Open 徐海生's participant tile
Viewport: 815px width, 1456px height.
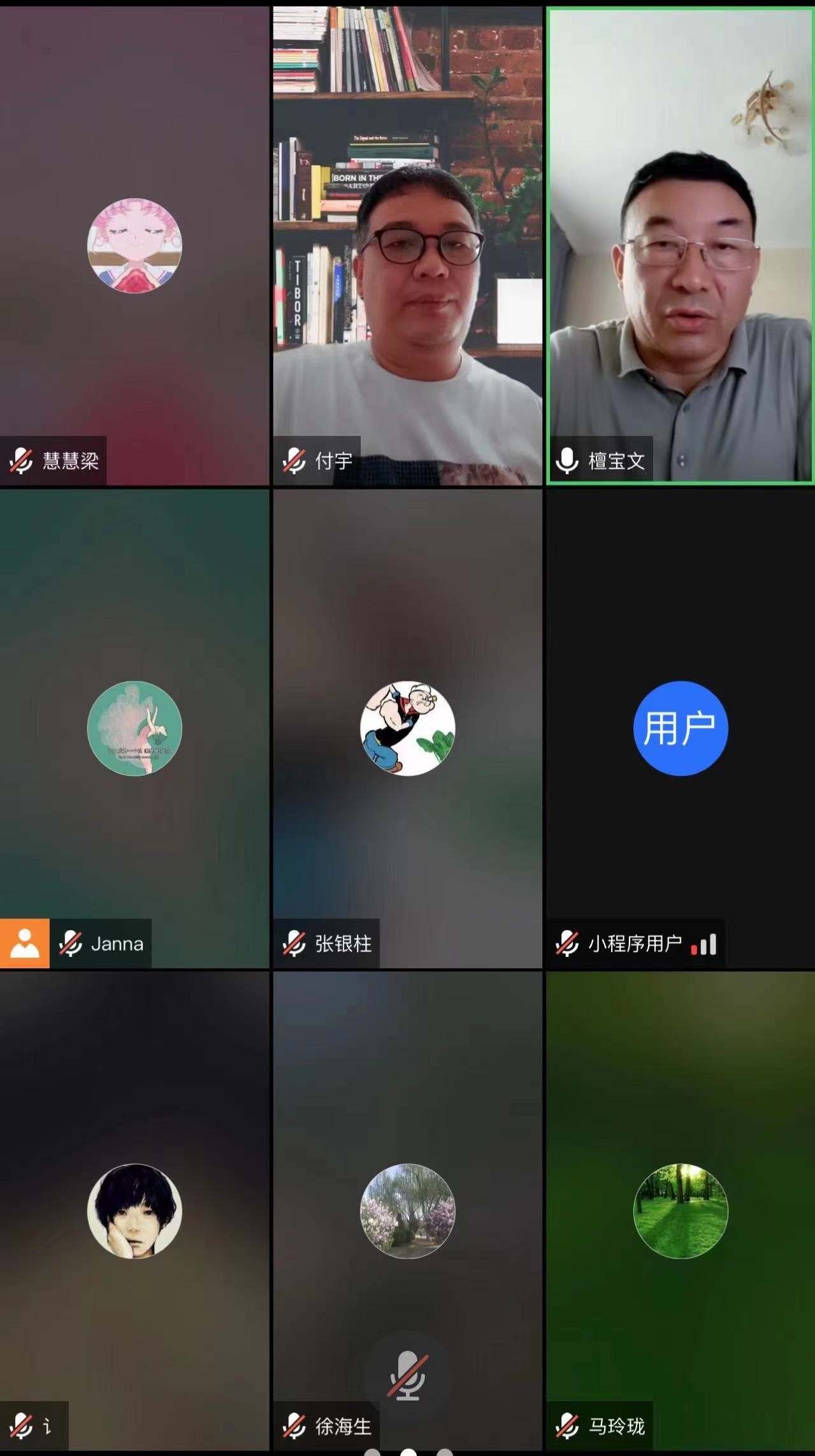pyautogui.click(x=408, y=1210)
